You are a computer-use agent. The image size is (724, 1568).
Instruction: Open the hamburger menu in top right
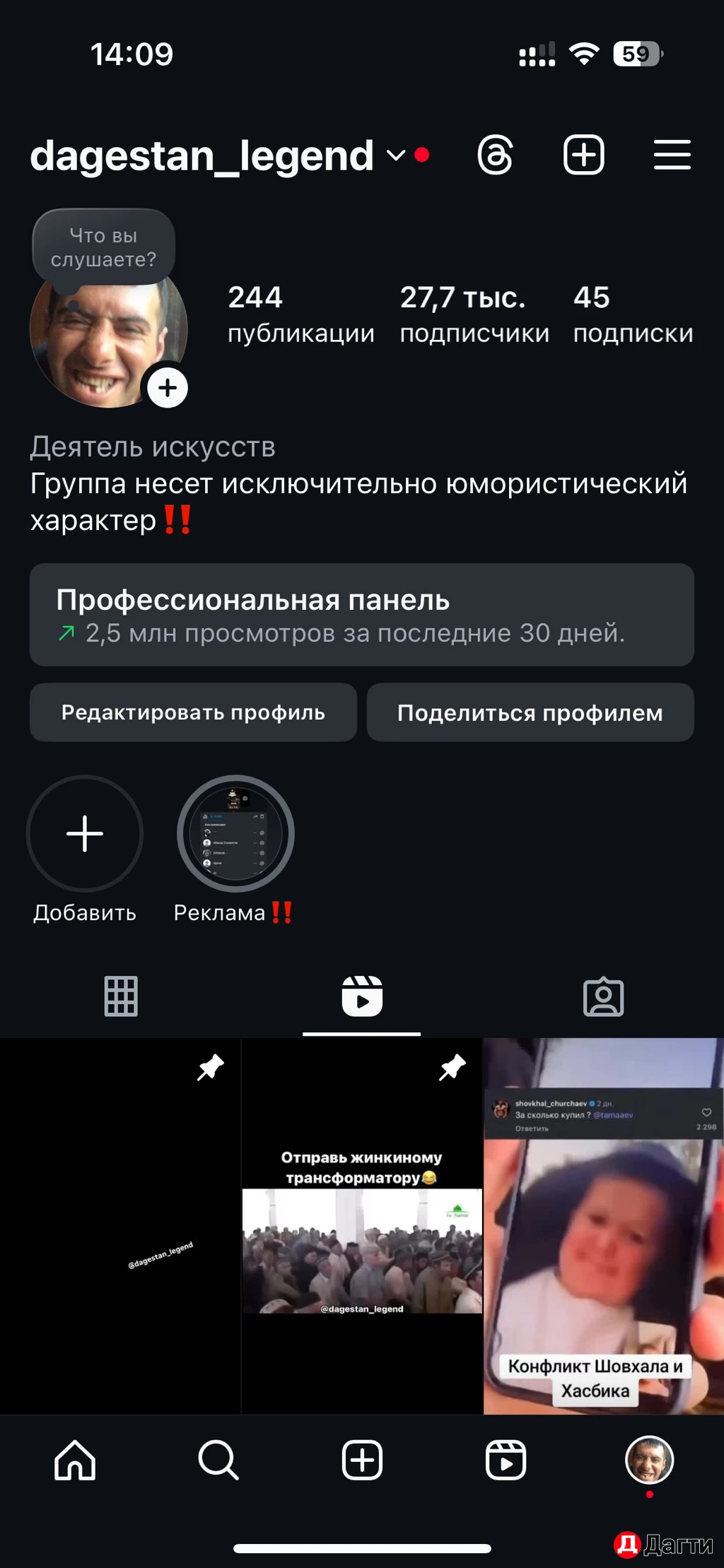coord(671,155)
